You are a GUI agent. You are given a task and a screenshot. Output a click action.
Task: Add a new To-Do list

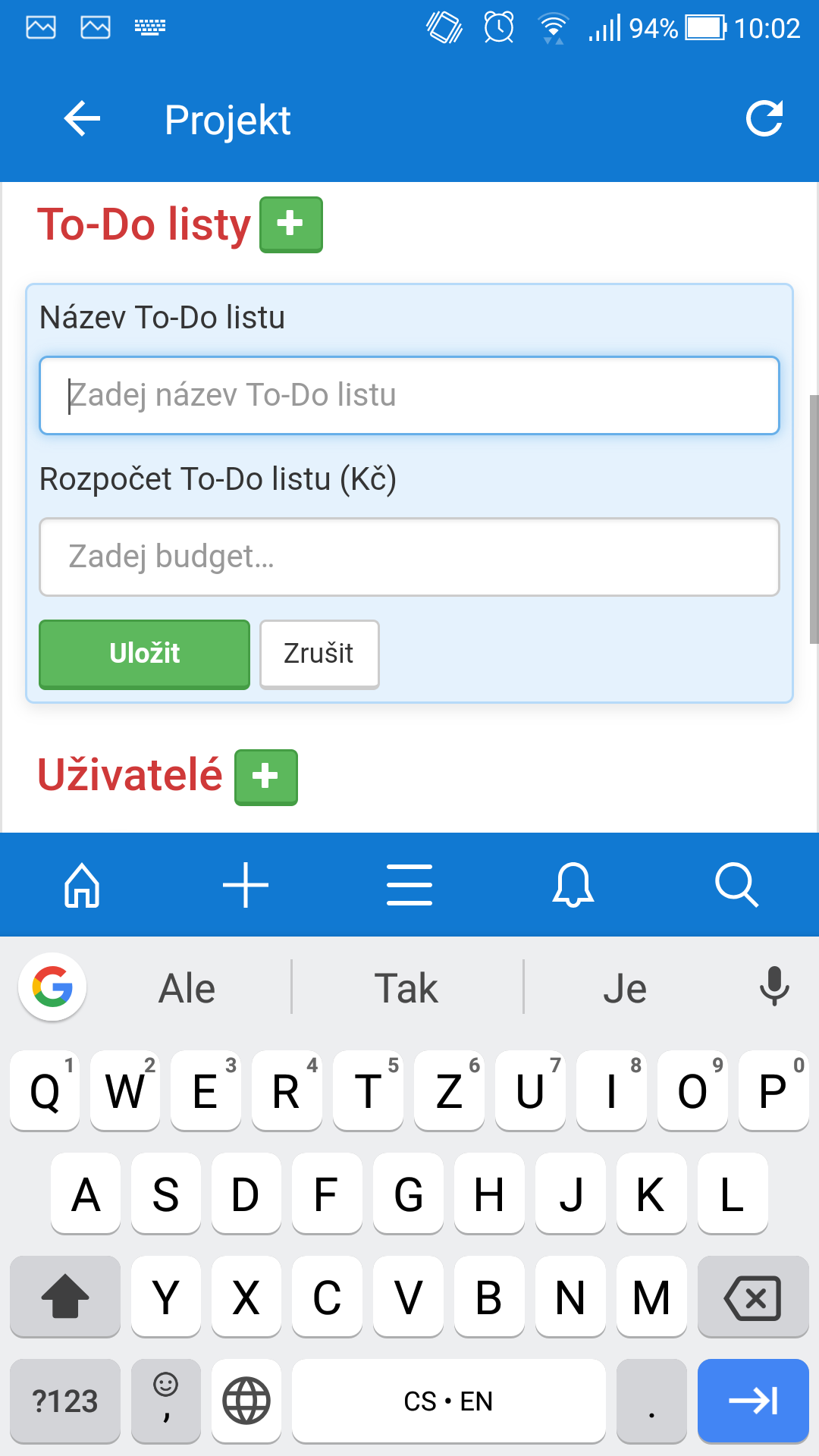tap(291, 224)
